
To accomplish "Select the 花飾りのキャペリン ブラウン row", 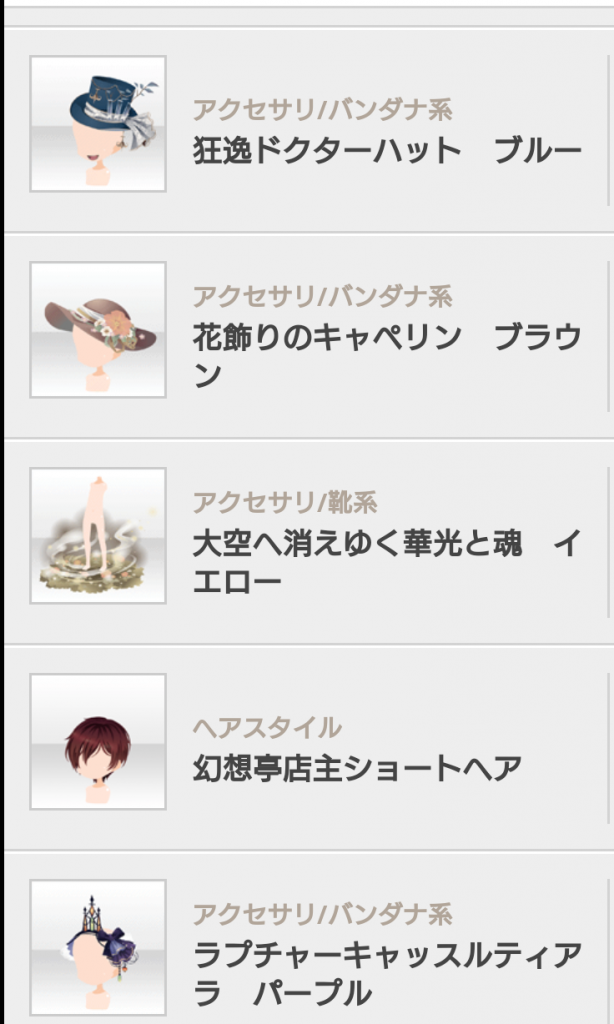I will tap(387, 337).
